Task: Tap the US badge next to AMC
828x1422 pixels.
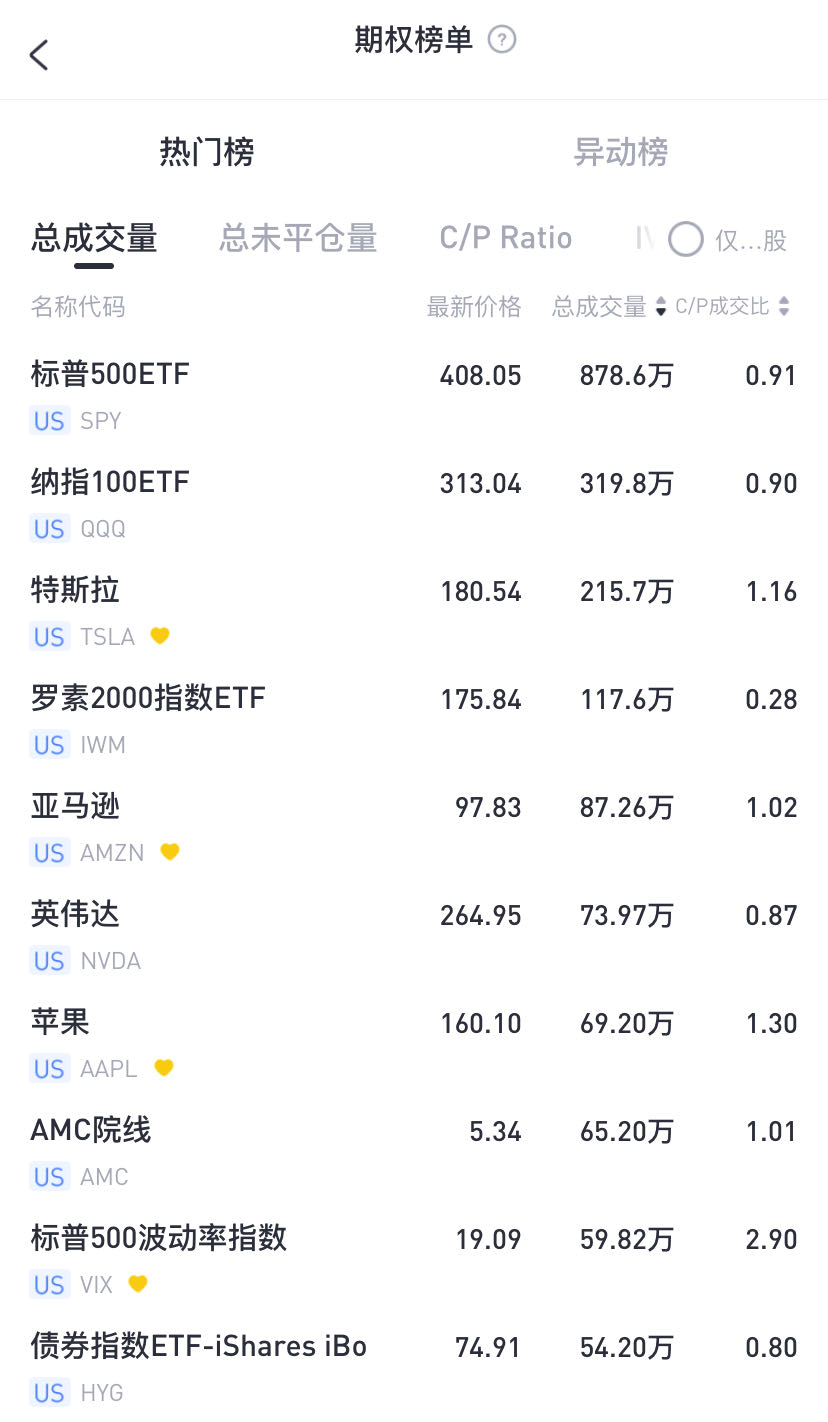Action: (x=49, y=1177)
